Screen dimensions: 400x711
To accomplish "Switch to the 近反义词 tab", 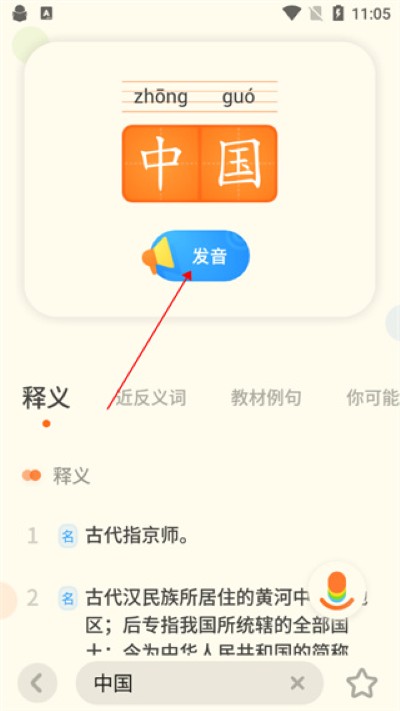I will click(x=151, y=397).
